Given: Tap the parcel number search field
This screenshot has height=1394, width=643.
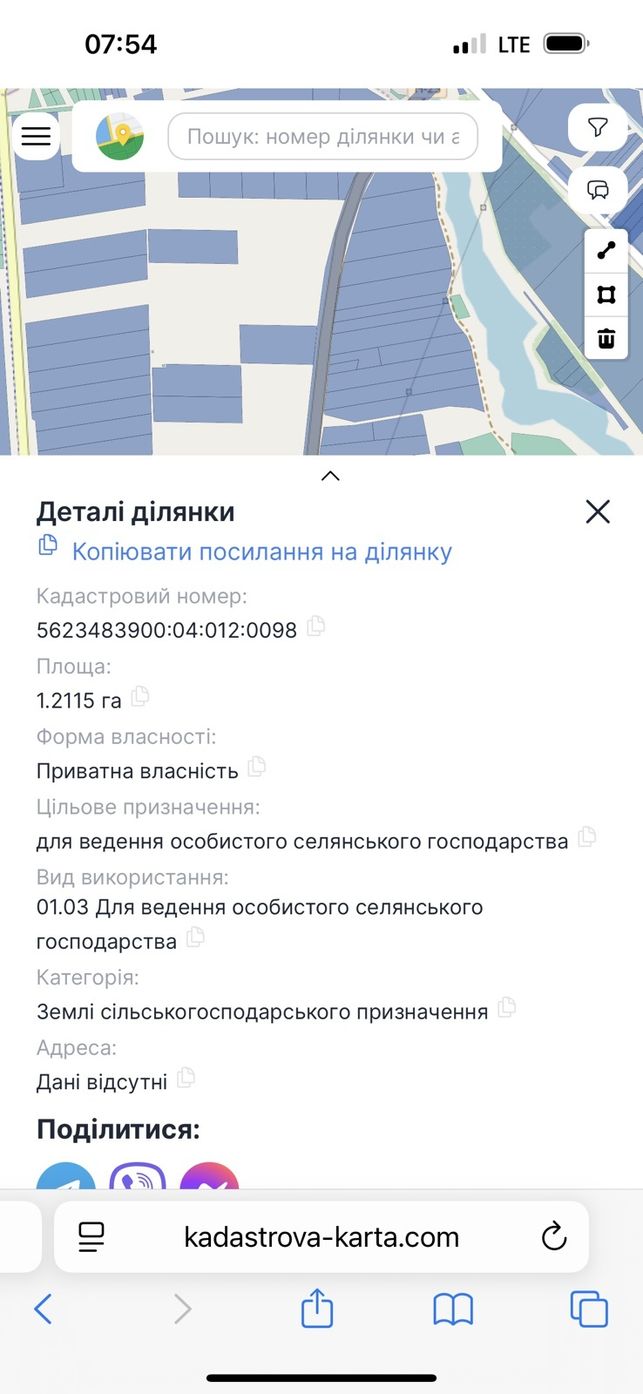Looking at the screenshot, I should (323, 136).
